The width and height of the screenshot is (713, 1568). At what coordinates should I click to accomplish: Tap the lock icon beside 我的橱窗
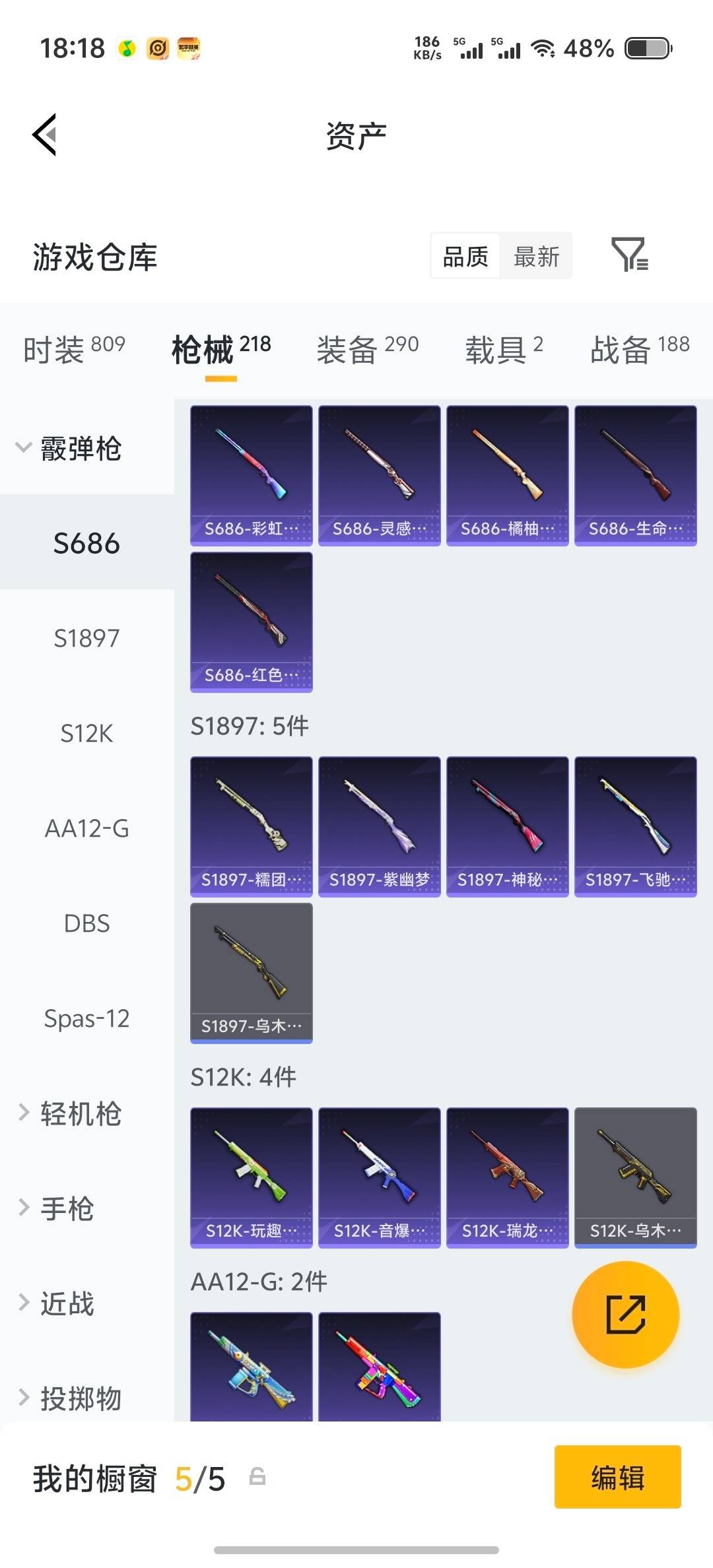pos(257,1478)
